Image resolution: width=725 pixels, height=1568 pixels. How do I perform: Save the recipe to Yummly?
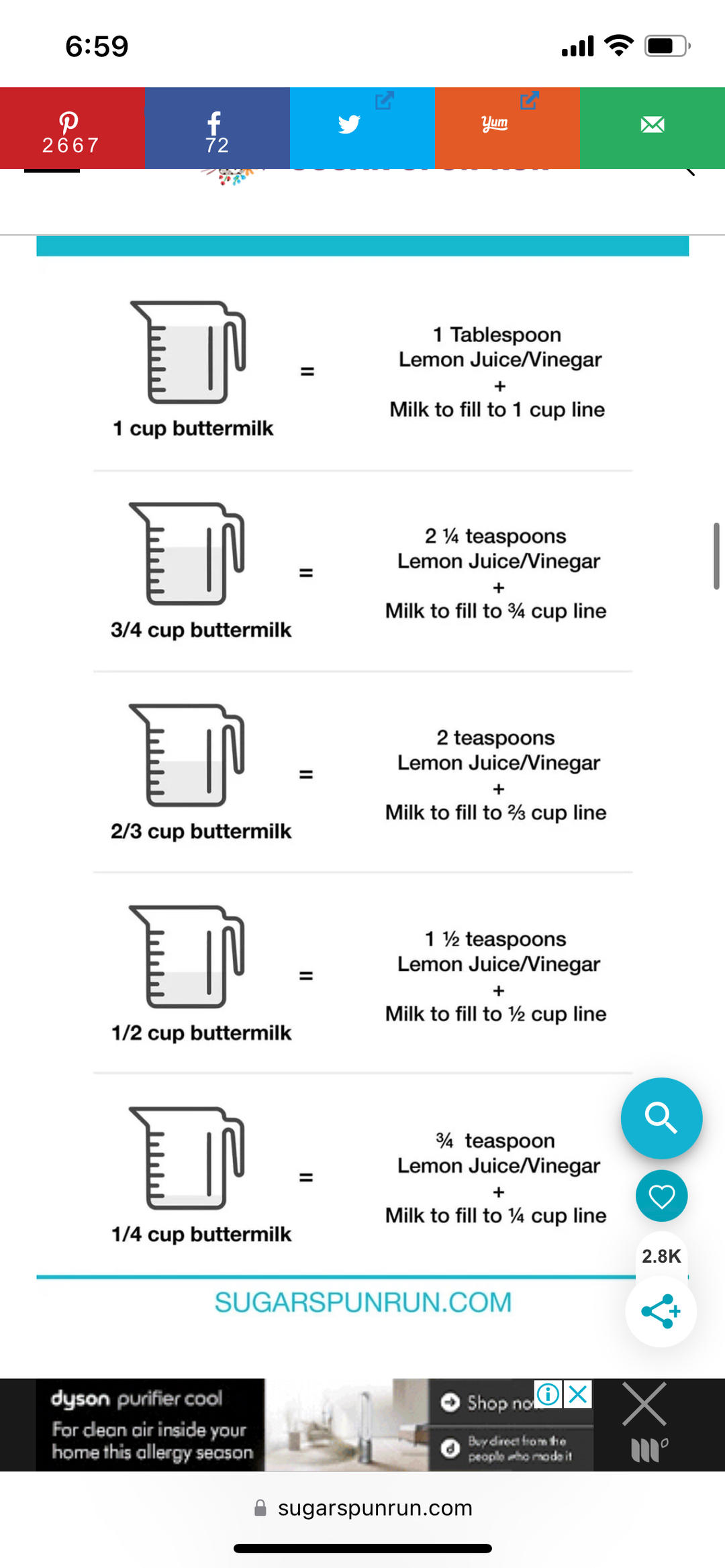tap(507, 128)
